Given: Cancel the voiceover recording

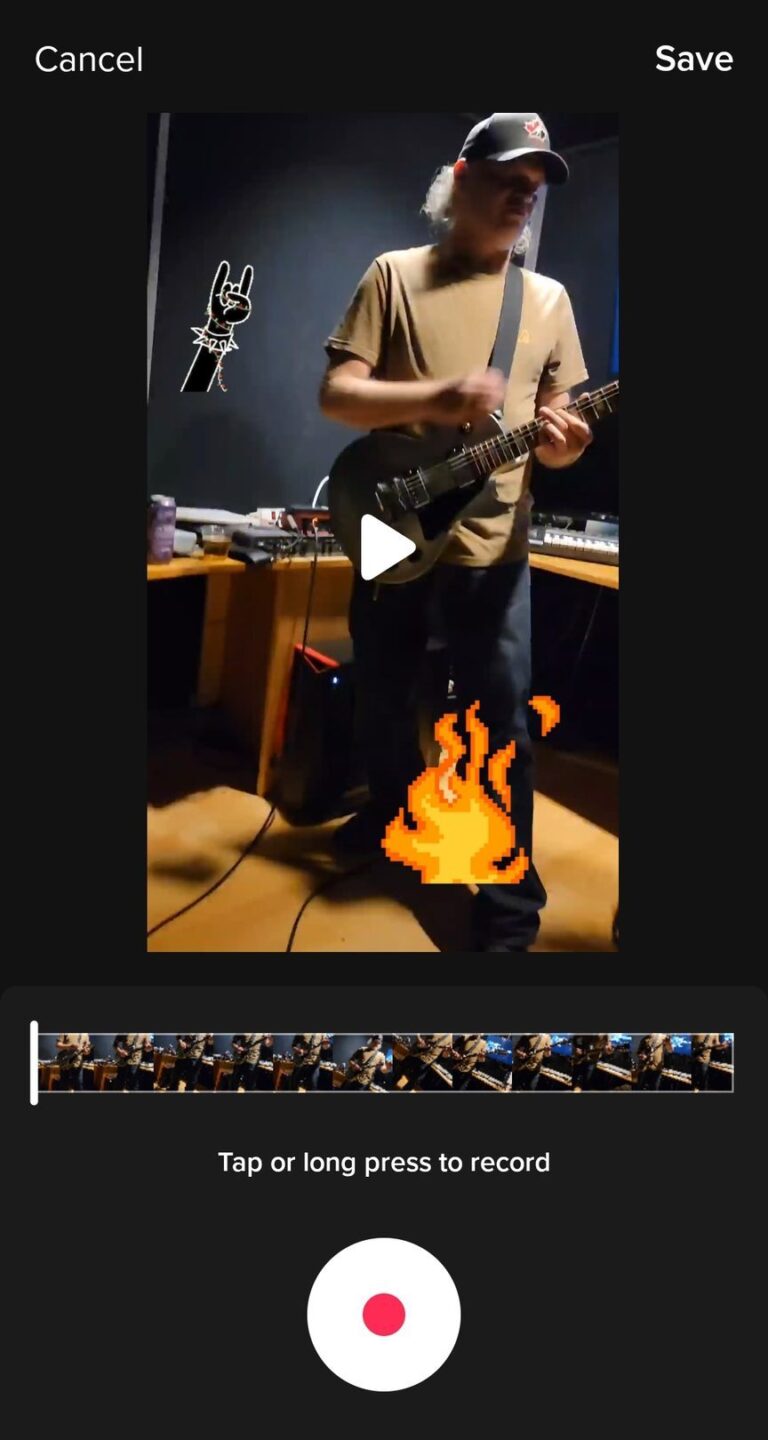Looking at the screenshot, I should (x=89, y=59).
